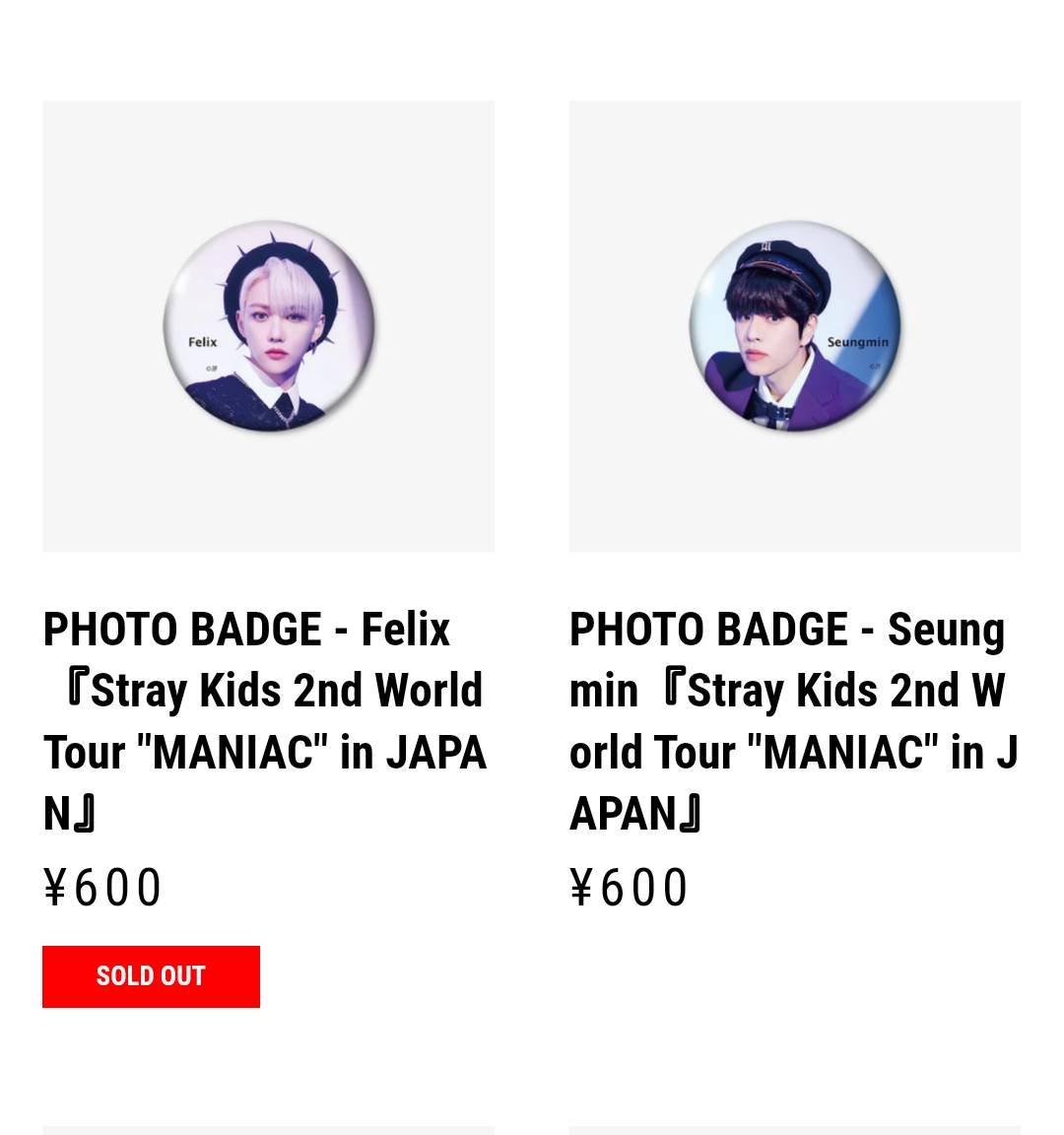
Task: Open the PHOTO BADGE - Seungmin product title
Action: [x=793, y=721]
